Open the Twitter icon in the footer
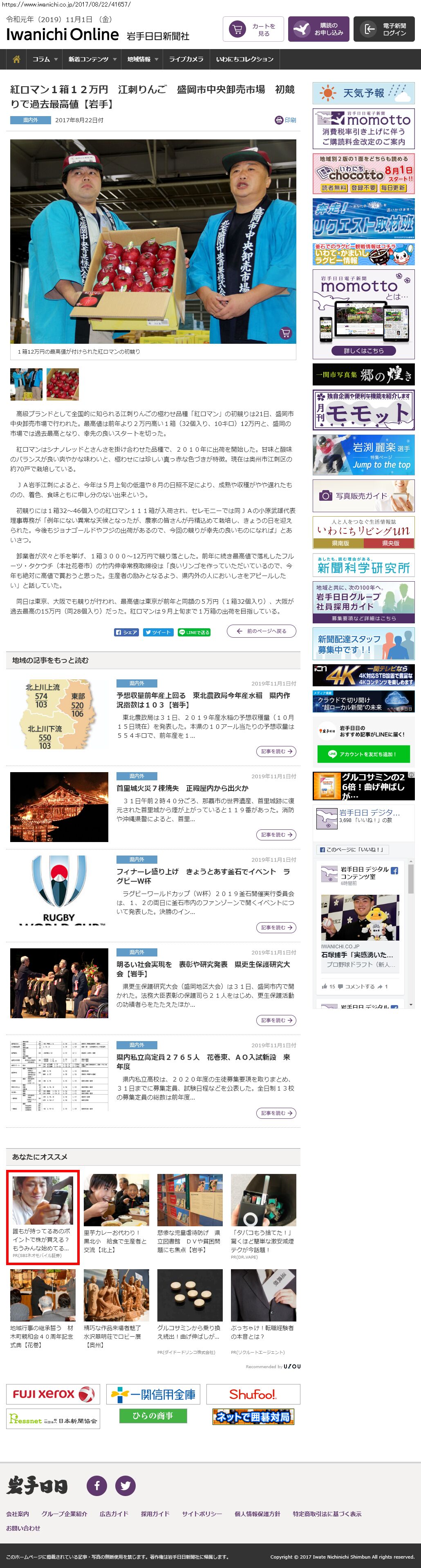This screenshot has height=1568, width=421. coord(125,1486)
